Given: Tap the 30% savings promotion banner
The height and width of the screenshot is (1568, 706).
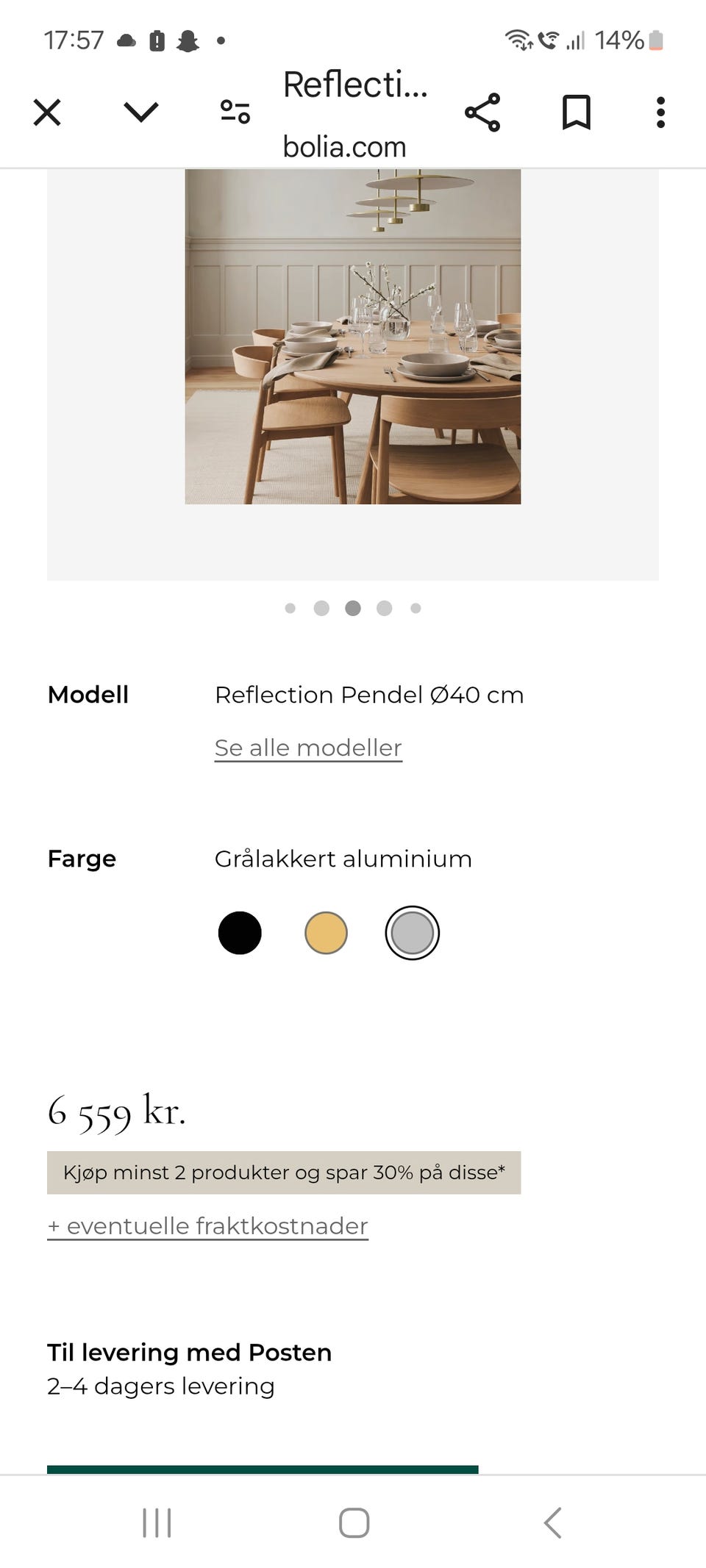Looking at the screenshot, I should tap(285, 1173).
